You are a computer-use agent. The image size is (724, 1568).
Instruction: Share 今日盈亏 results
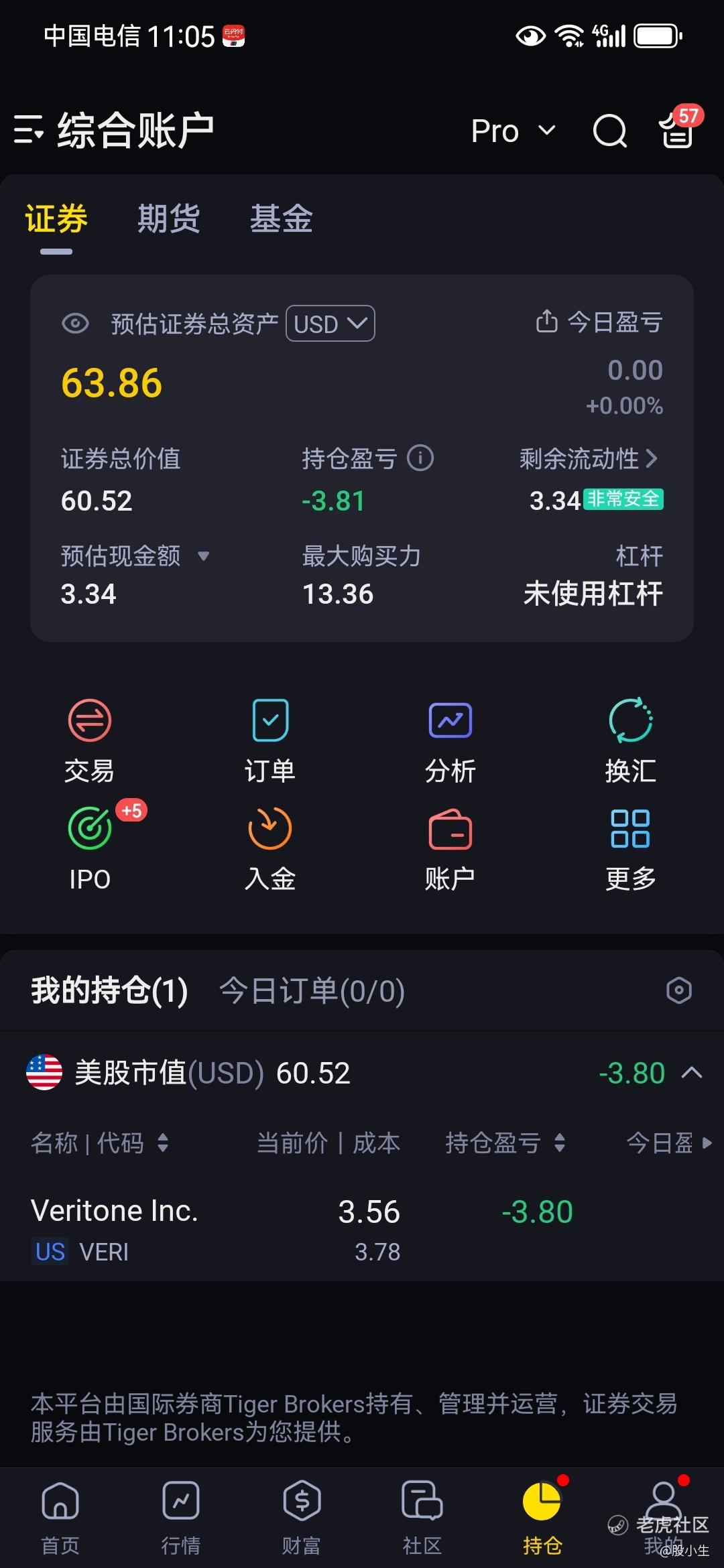[x=547, y=322]
